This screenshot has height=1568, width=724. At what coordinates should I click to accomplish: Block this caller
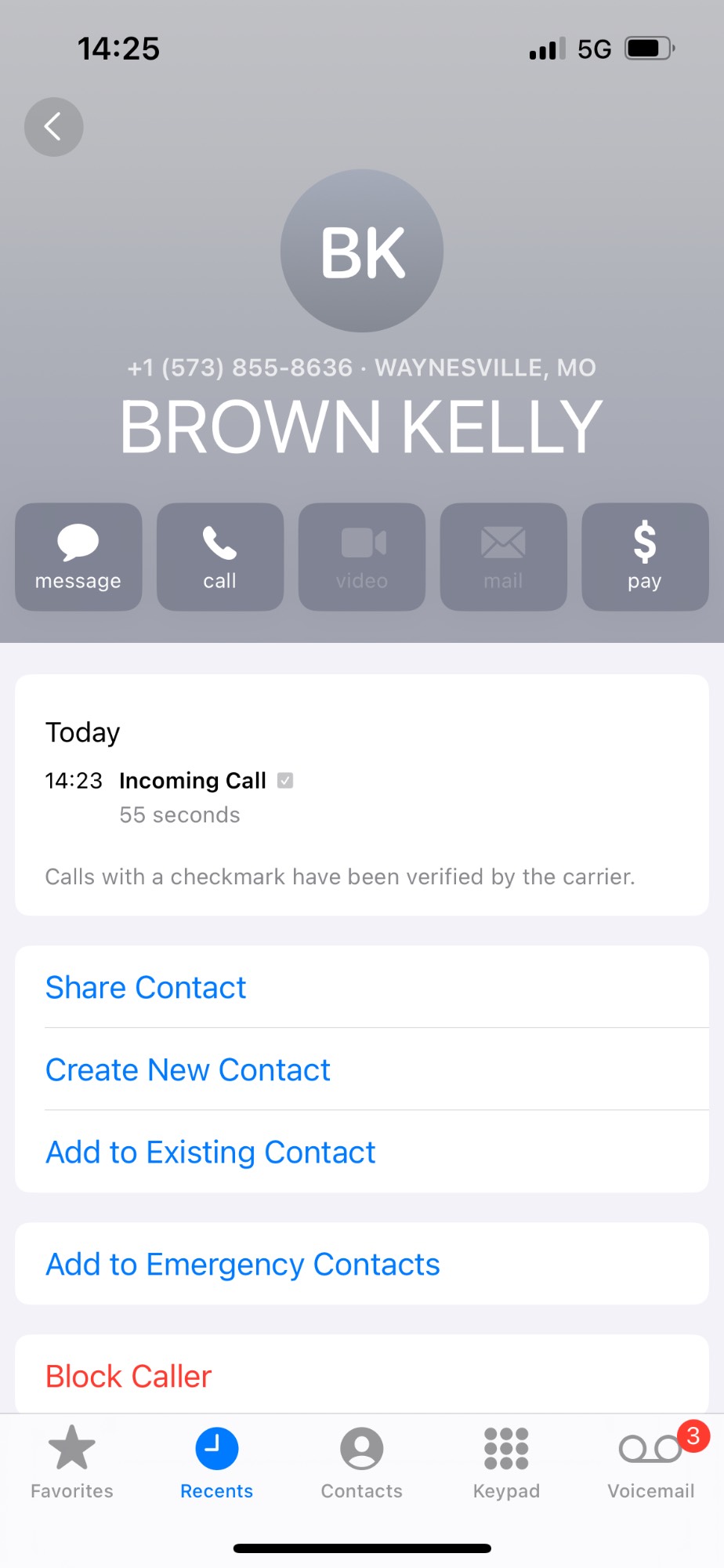(129, 1376)
